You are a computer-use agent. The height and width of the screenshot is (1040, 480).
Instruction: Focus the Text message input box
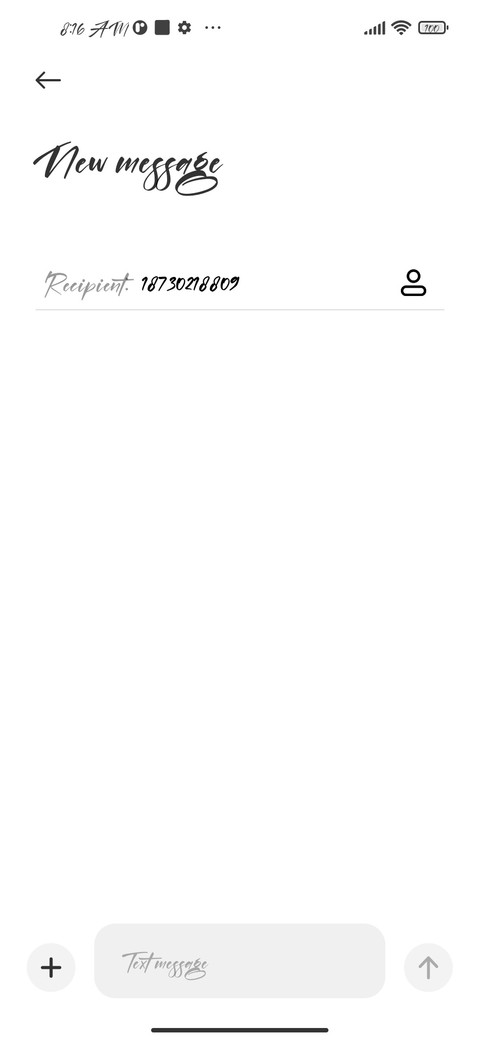click(x=239, y=960)
